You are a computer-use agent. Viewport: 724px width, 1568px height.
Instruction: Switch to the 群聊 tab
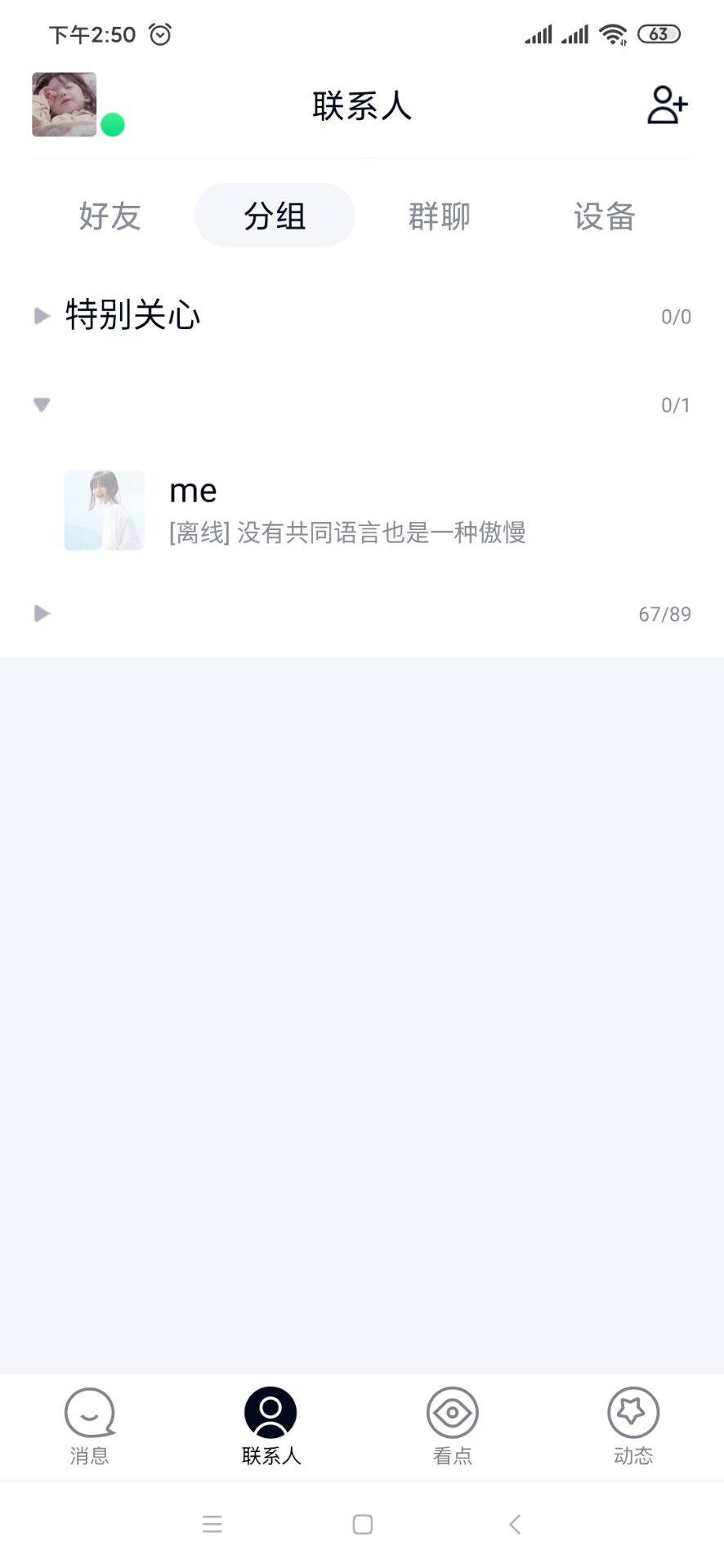click(440, 216)
